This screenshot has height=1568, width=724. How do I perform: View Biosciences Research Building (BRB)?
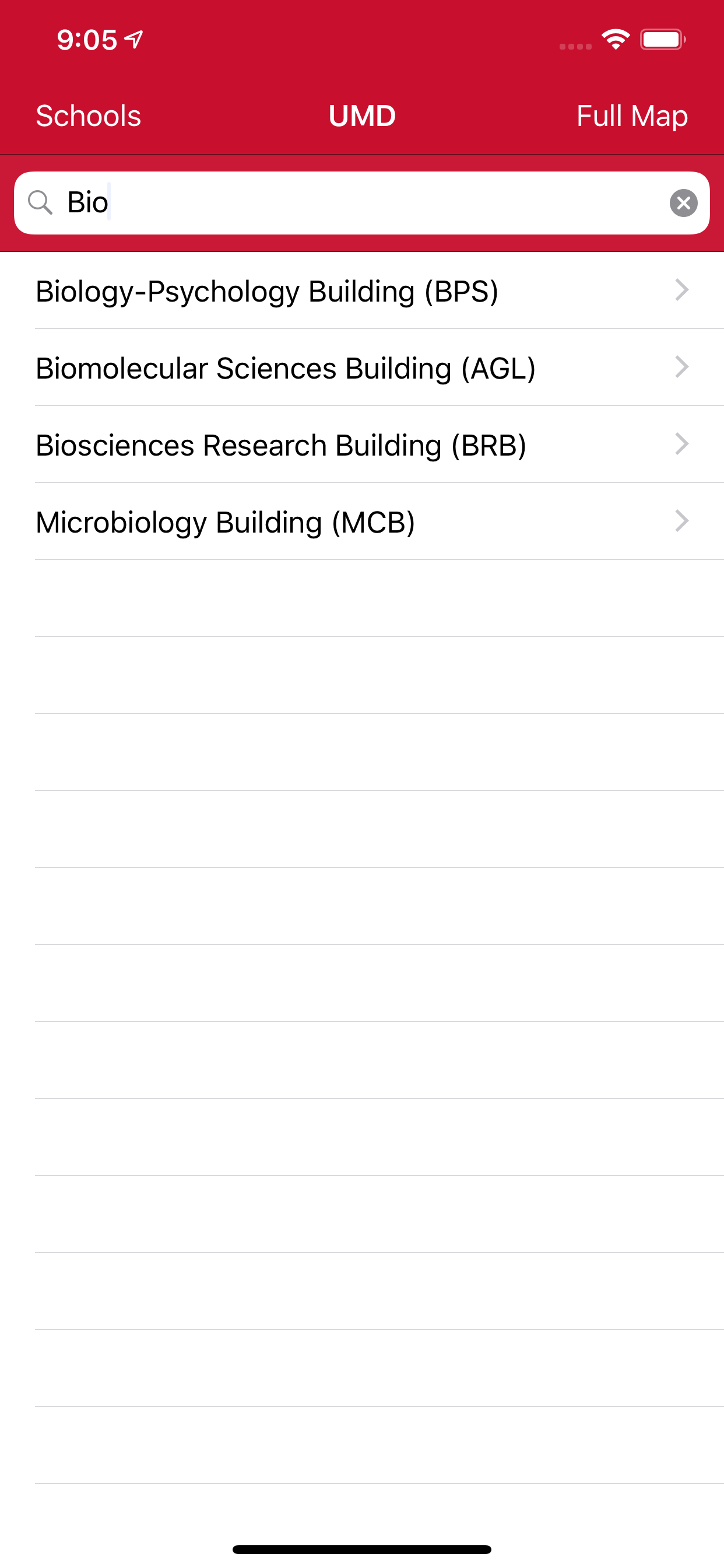pos(362,444)
